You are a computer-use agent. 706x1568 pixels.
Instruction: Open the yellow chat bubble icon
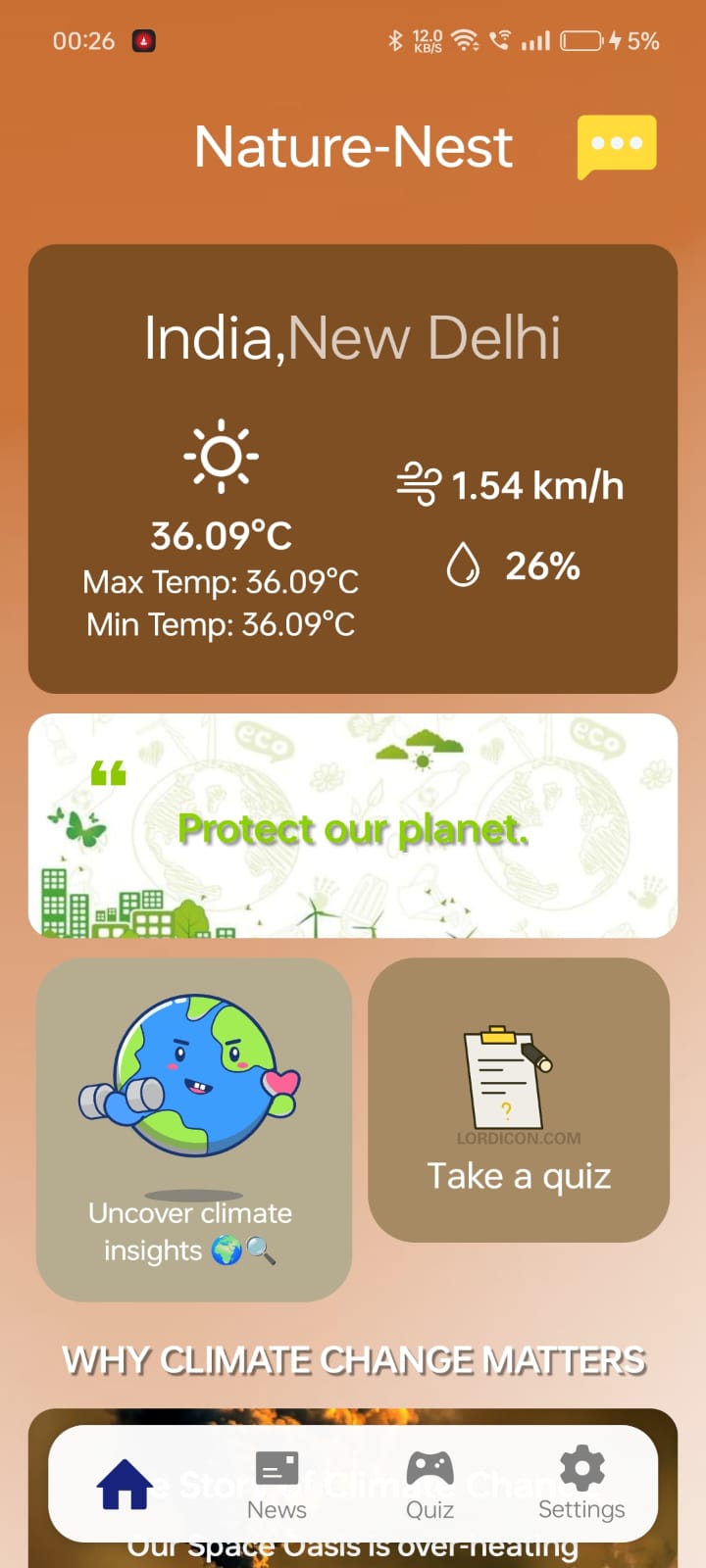pos(617,145)
